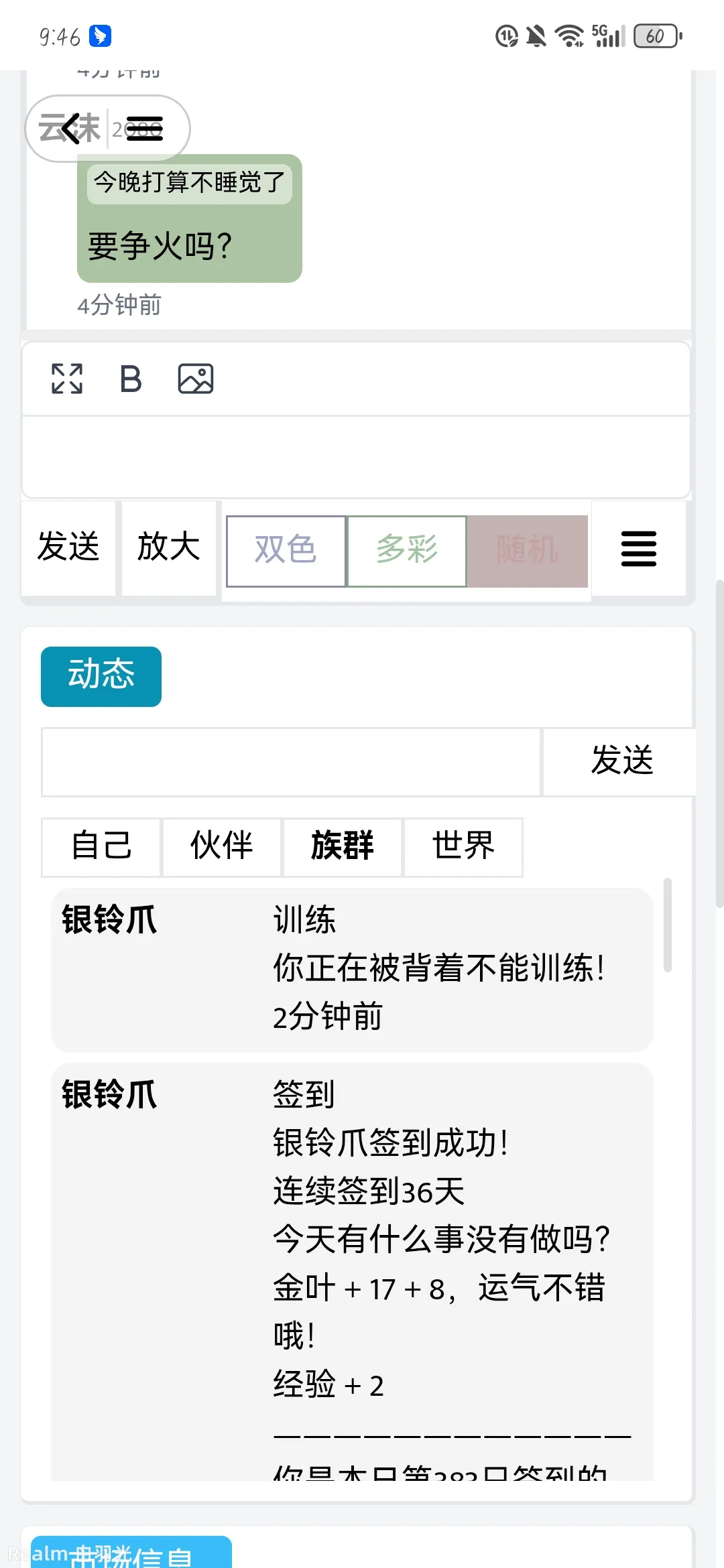Open menu beside the style buttons
Image resolution: width=724 pixels, height=1568 pixels.
(x=639, y=549)
